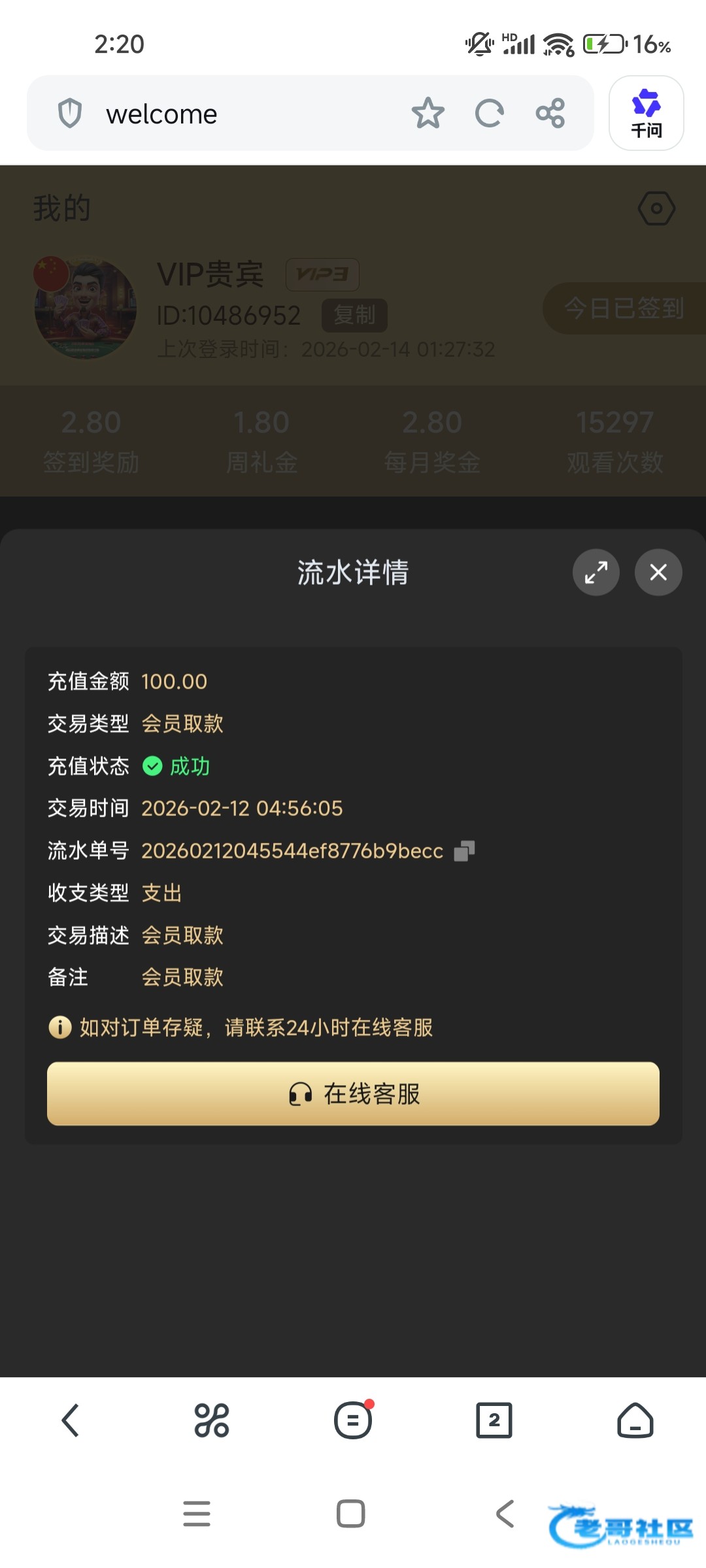Expand the 流水详情 panel to fullscreen
Screen dimensions: 706x1568
pos(596,572)
